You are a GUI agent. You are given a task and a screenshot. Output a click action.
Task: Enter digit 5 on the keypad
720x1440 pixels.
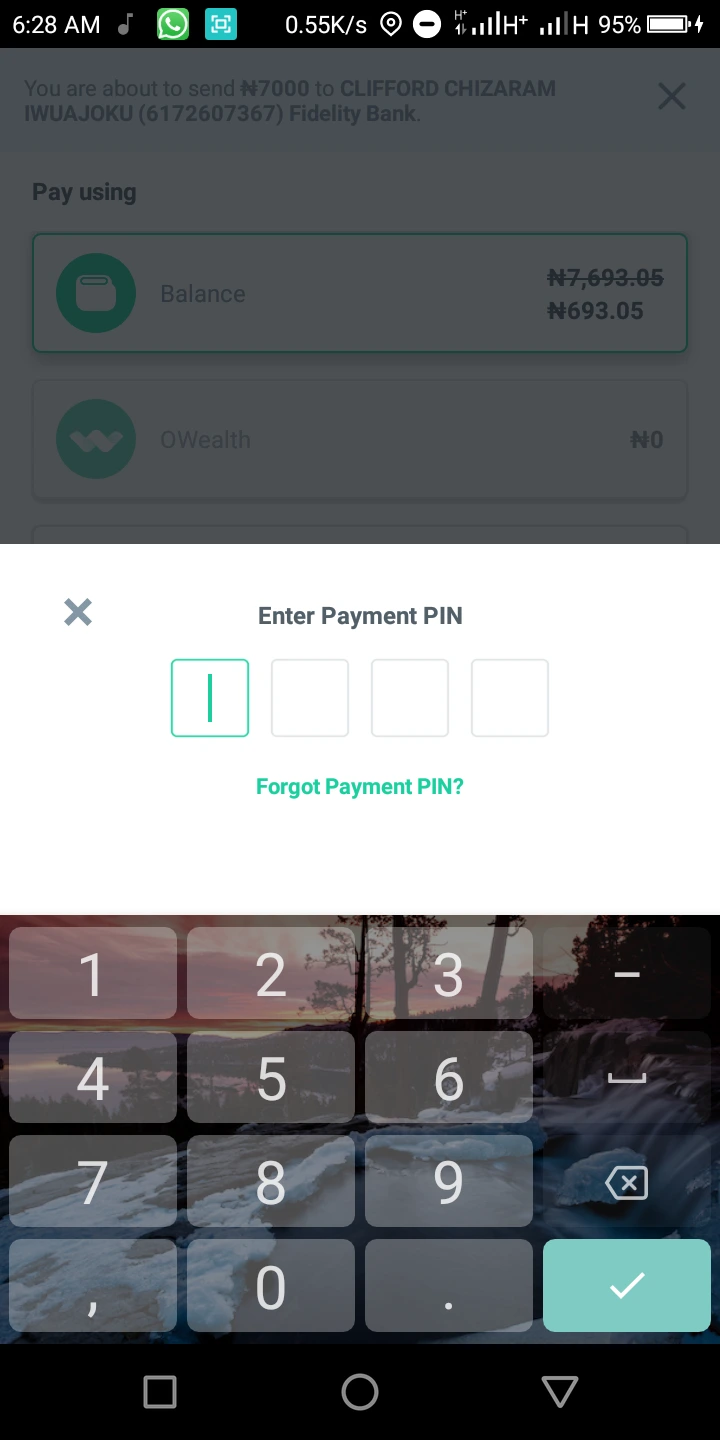click(271, 1077)
